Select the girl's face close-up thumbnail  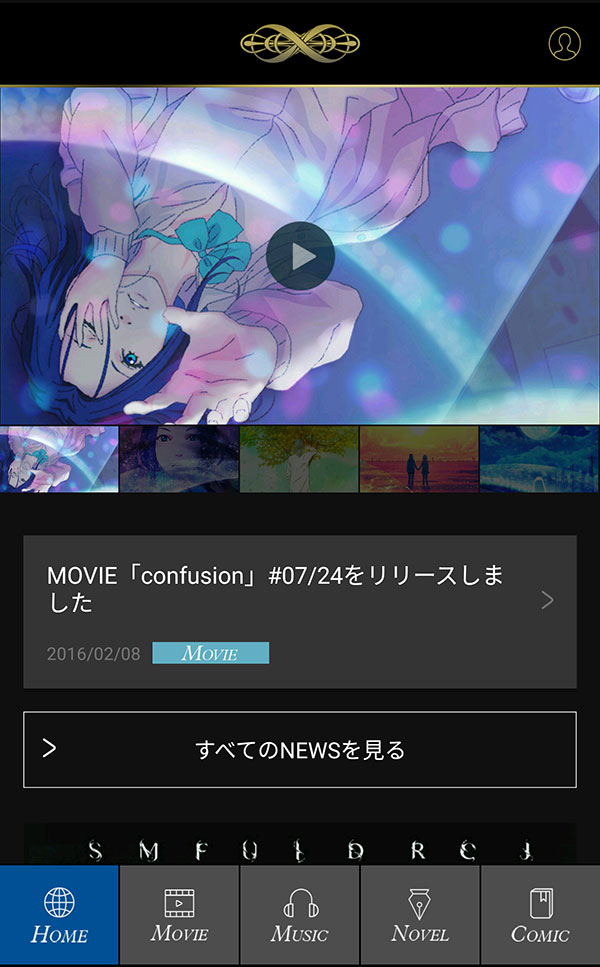click(179, 458)
